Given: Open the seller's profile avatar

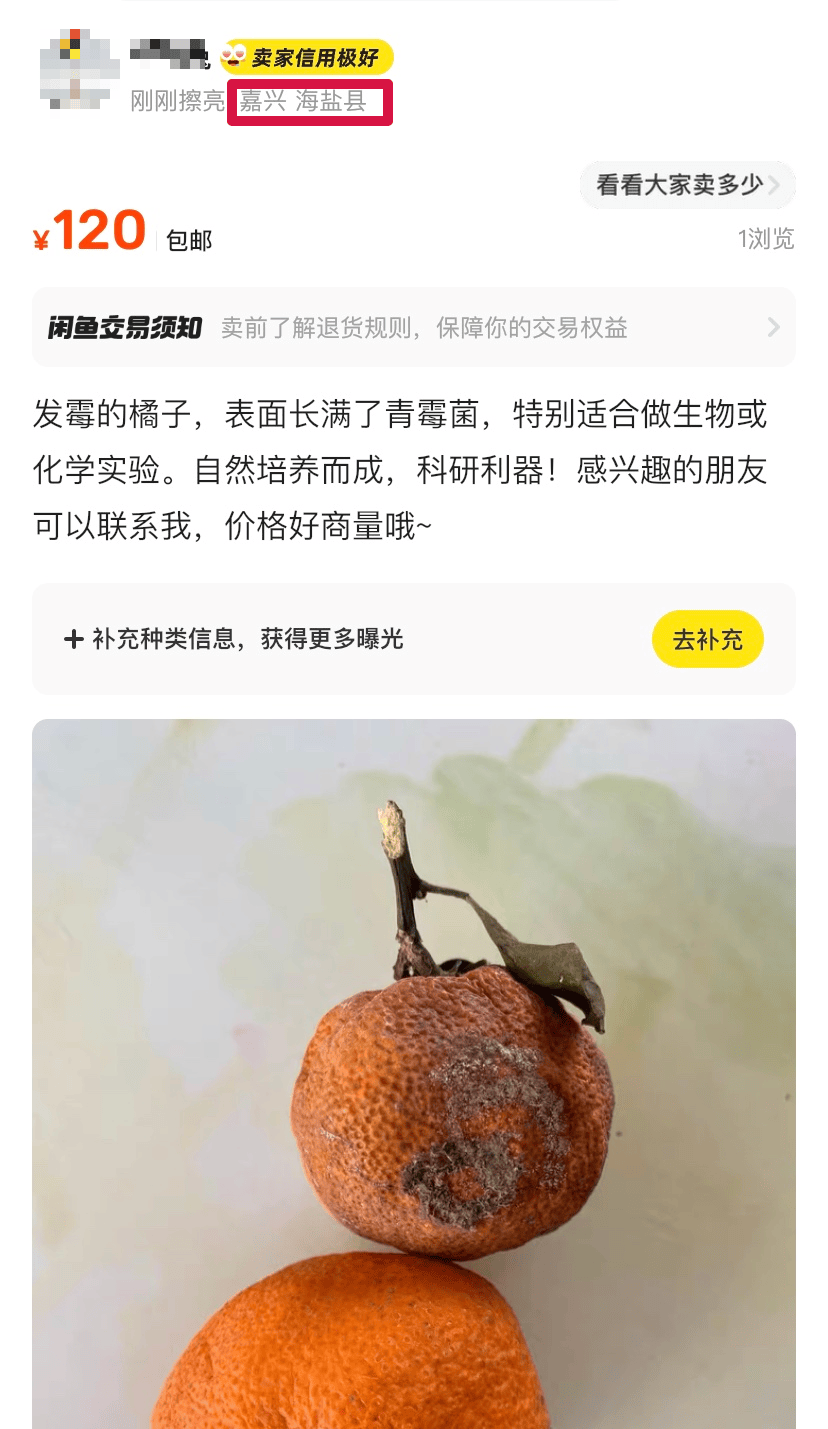Looking at the screenshot, I should (x=79, y=68).
